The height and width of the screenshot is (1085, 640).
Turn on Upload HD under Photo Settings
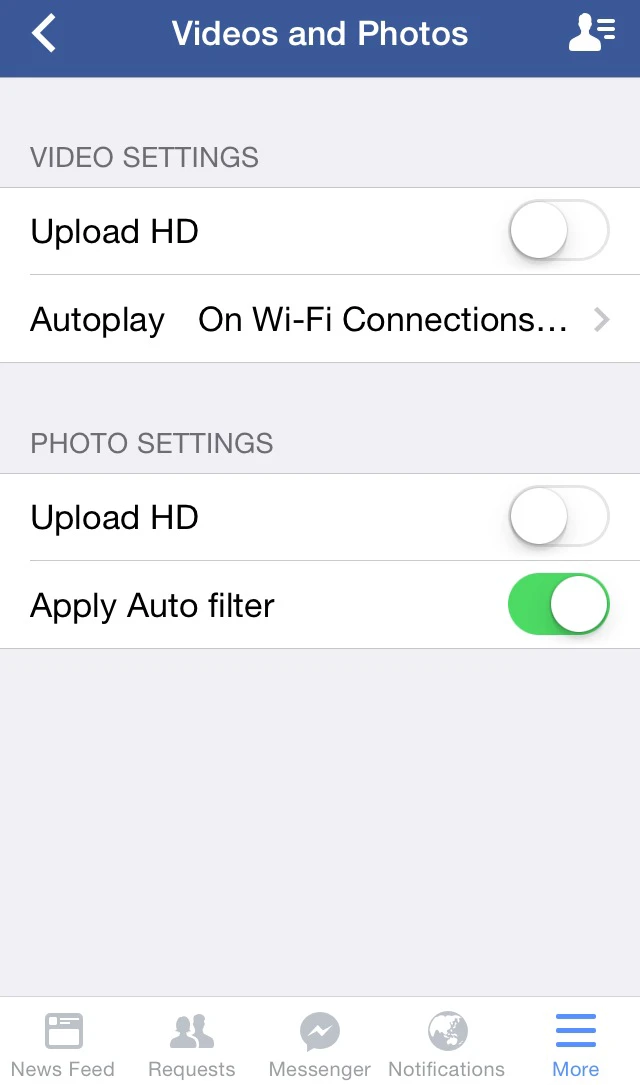point(559,516)
